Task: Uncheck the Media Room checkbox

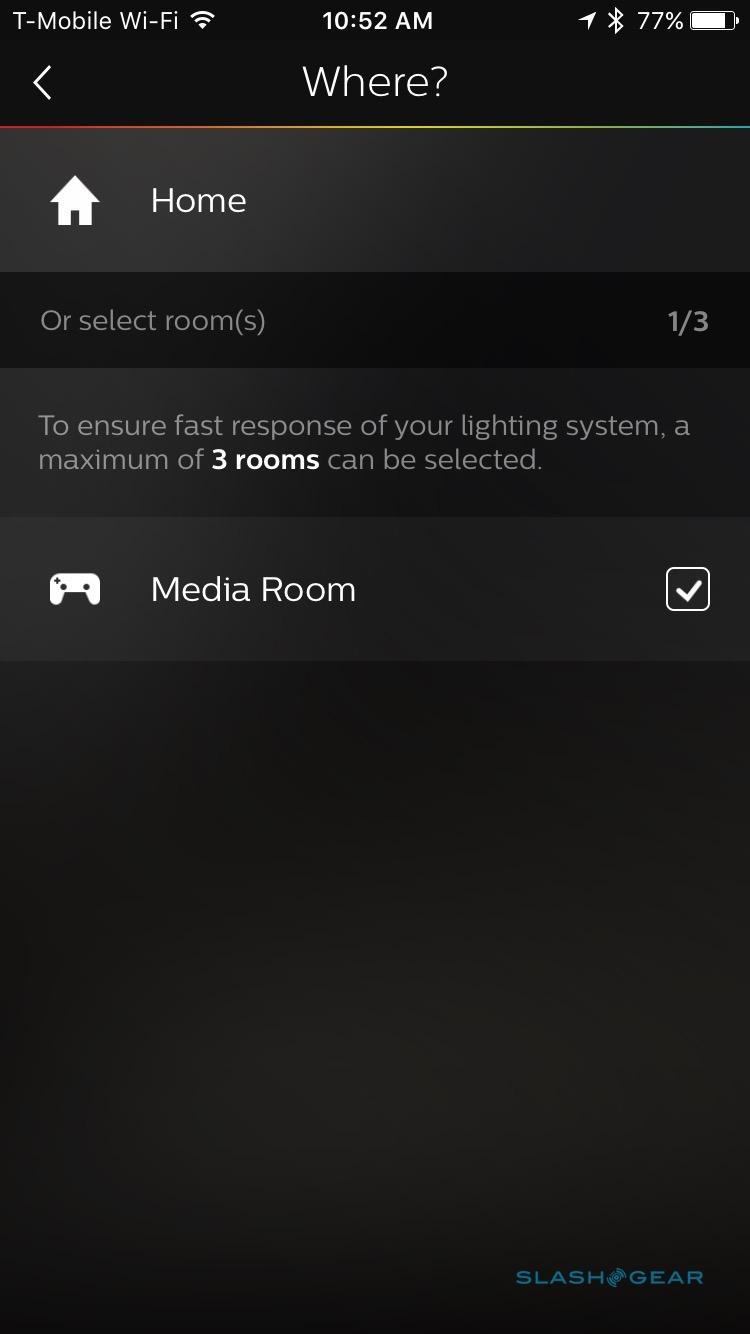Action: tap(687, 589)
